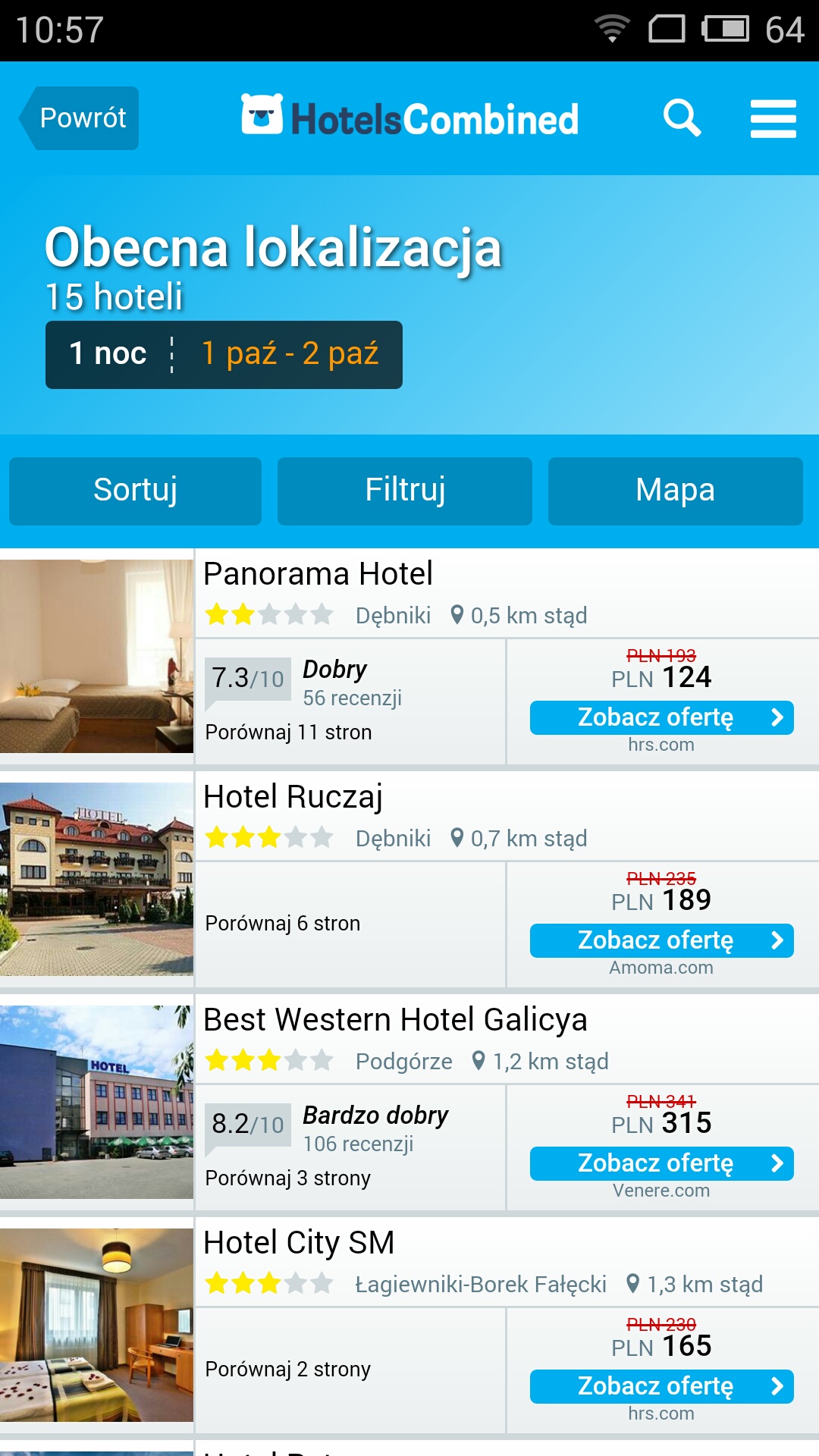Open Best Western Hotel Galicya details
Screen dimensions: 819x1456
point(395,1020)
